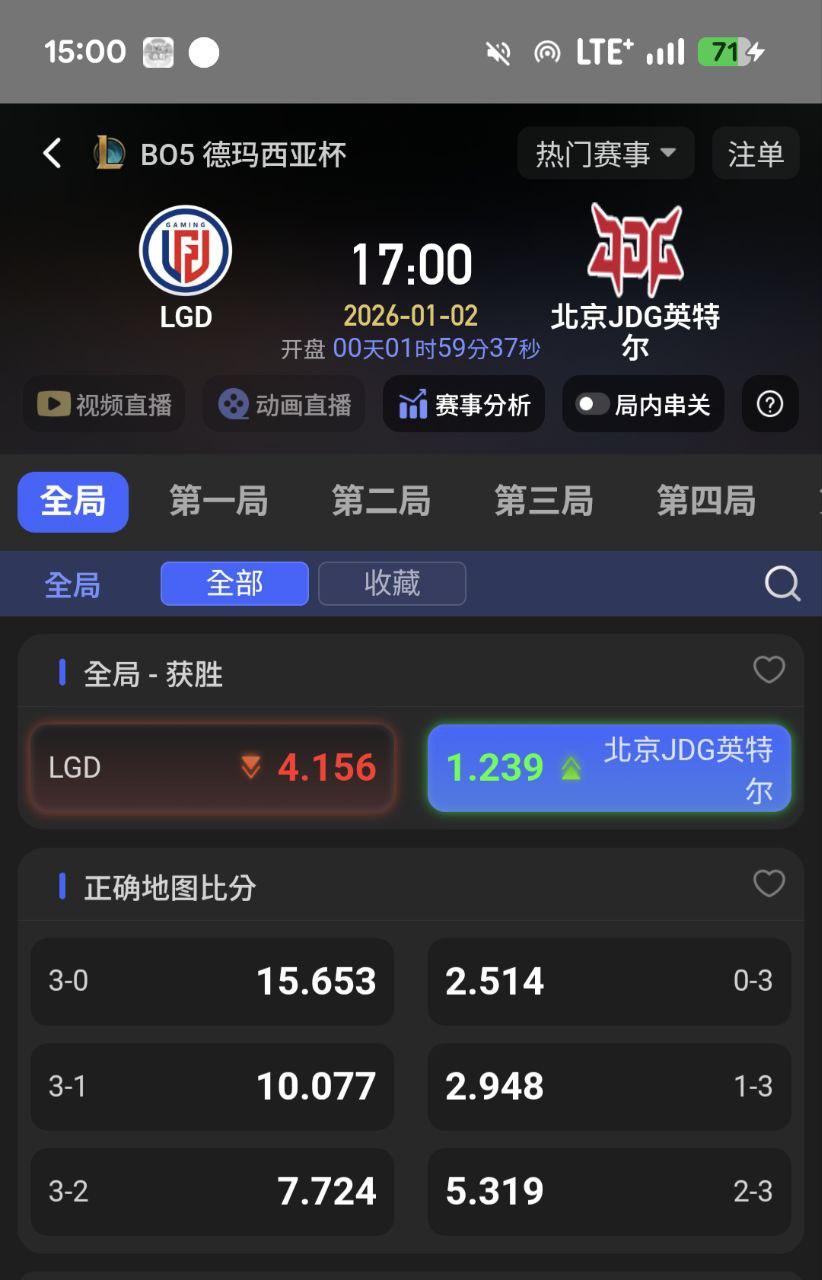Toggle the 局内串关 switch
The width and height of the screenshot is (822, 1280).
point(643,404)
